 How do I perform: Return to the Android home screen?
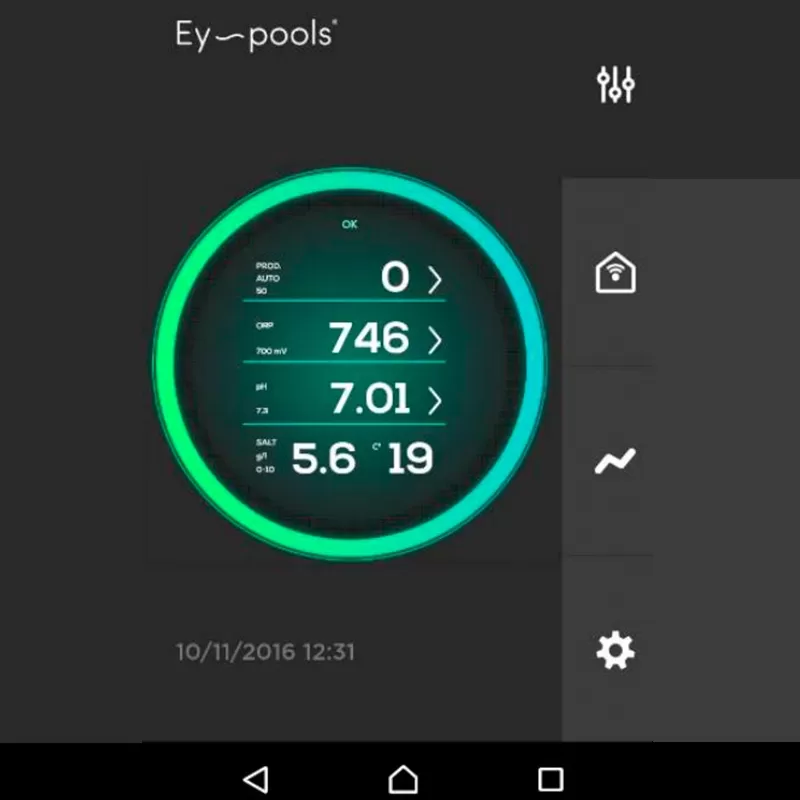click(x=403, y=778)
